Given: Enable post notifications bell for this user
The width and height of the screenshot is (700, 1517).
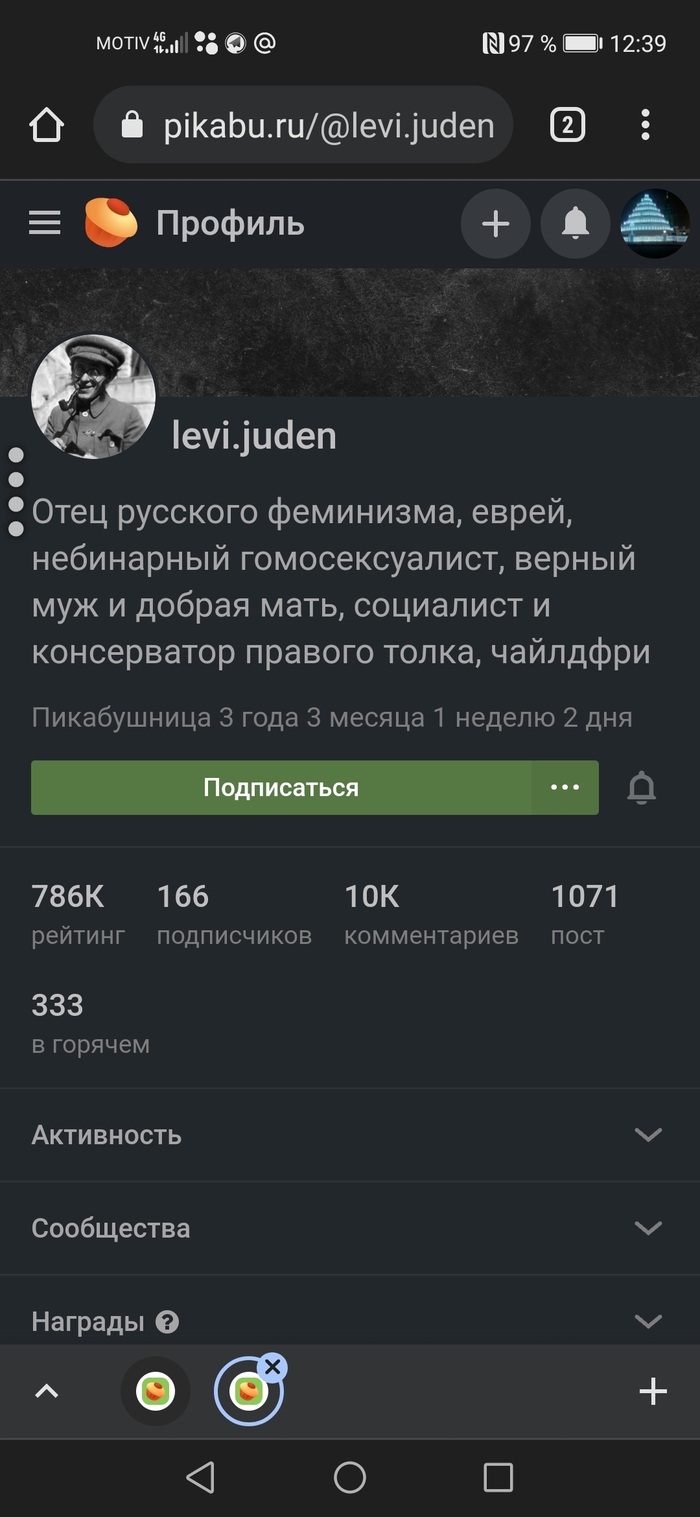Looking at the screenshot, I should click(641, 789).
